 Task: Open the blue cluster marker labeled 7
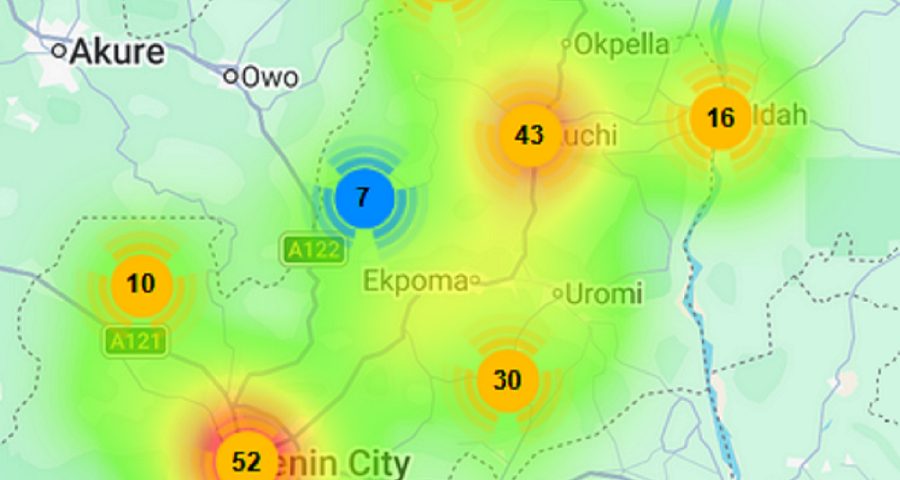[363, 197]
